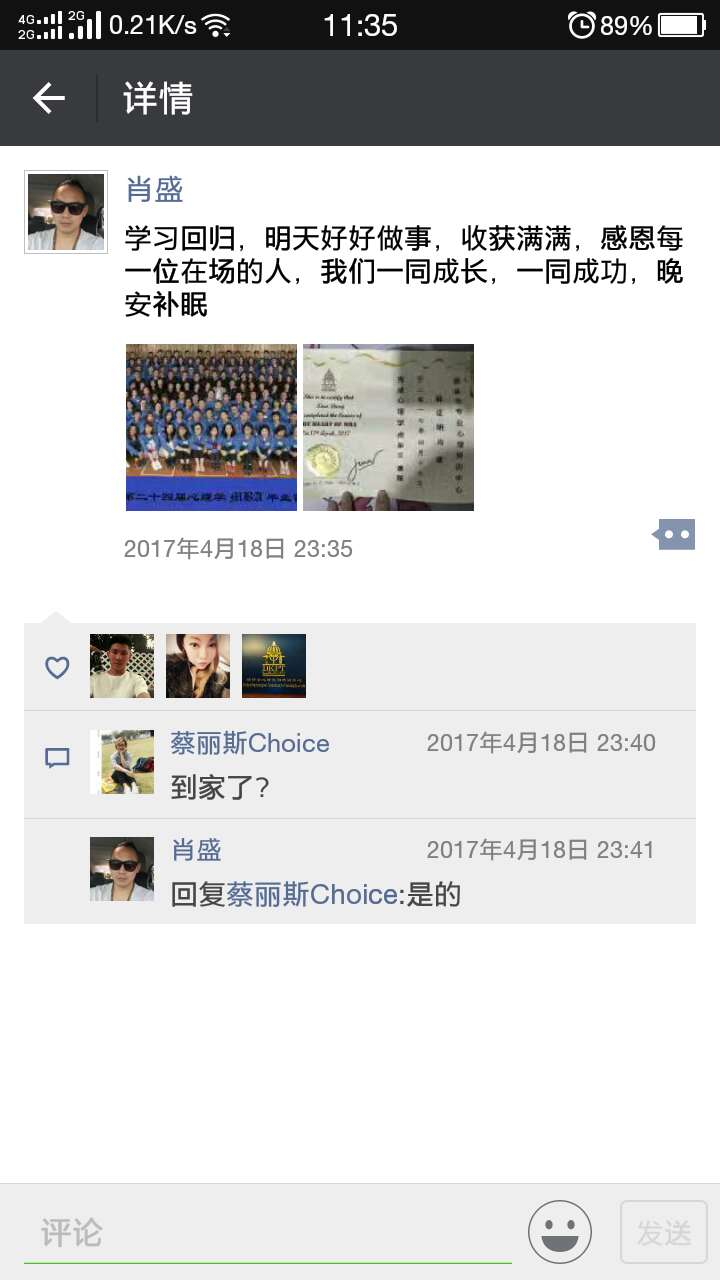Viewport: 720px width, 1280px height.
Task: Tap the 发送 send button
Action: point(664,1232)
